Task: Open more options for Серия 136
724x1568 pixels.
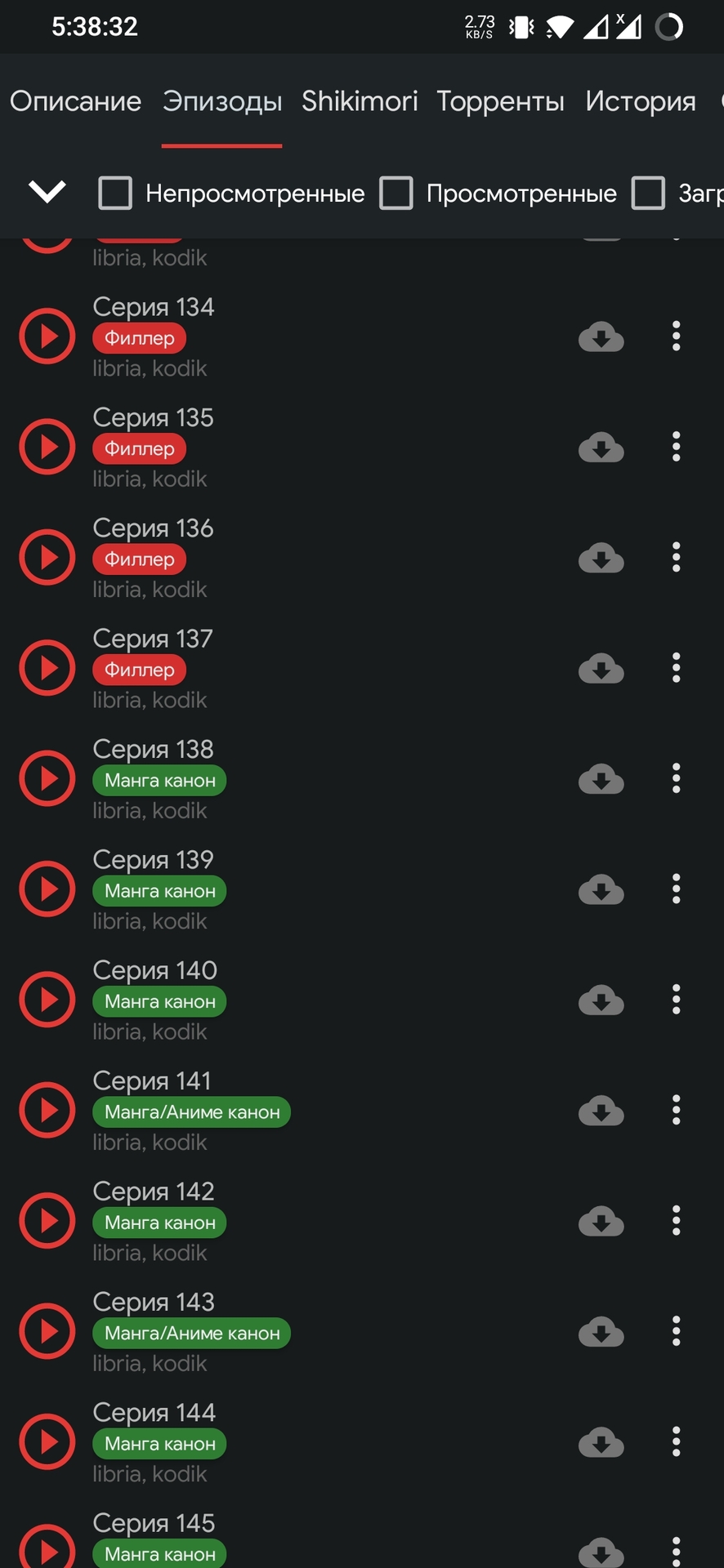Action: [x=676, y=558]
